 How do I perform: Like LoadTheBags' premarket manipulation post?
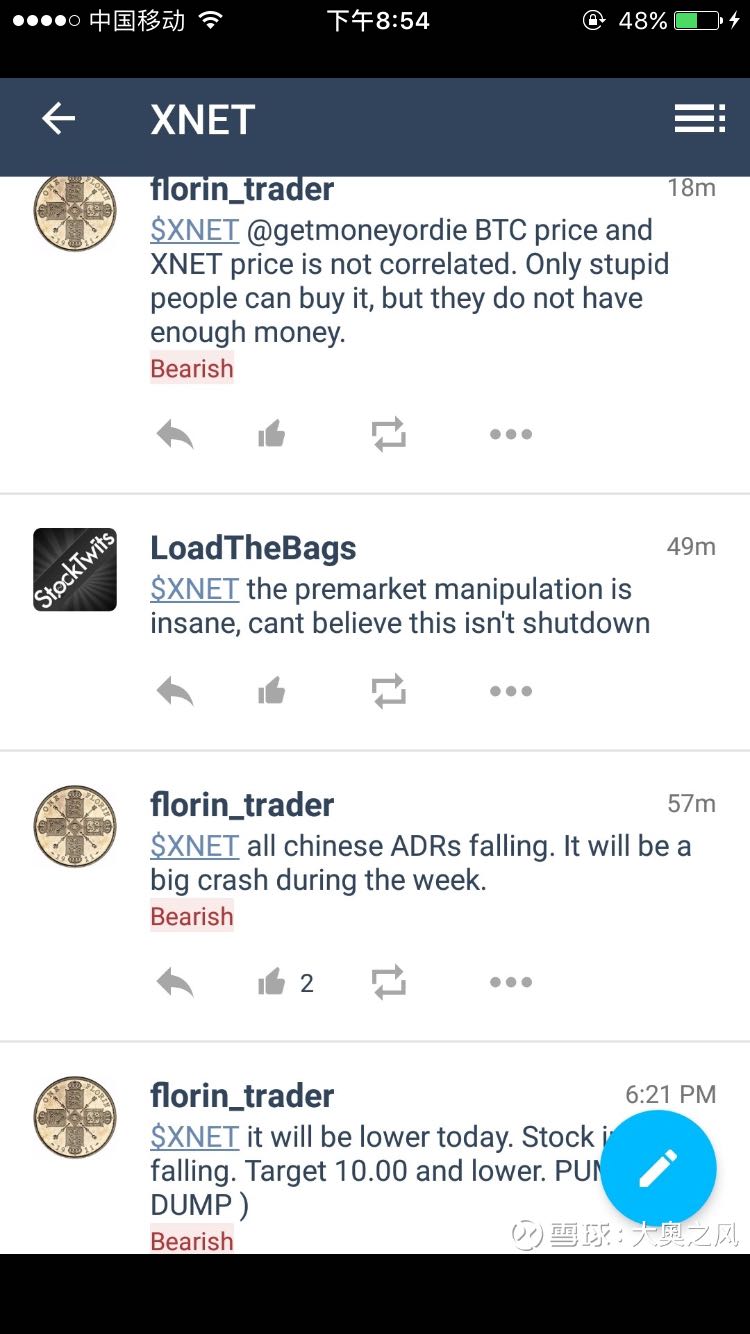click(271, 691)
